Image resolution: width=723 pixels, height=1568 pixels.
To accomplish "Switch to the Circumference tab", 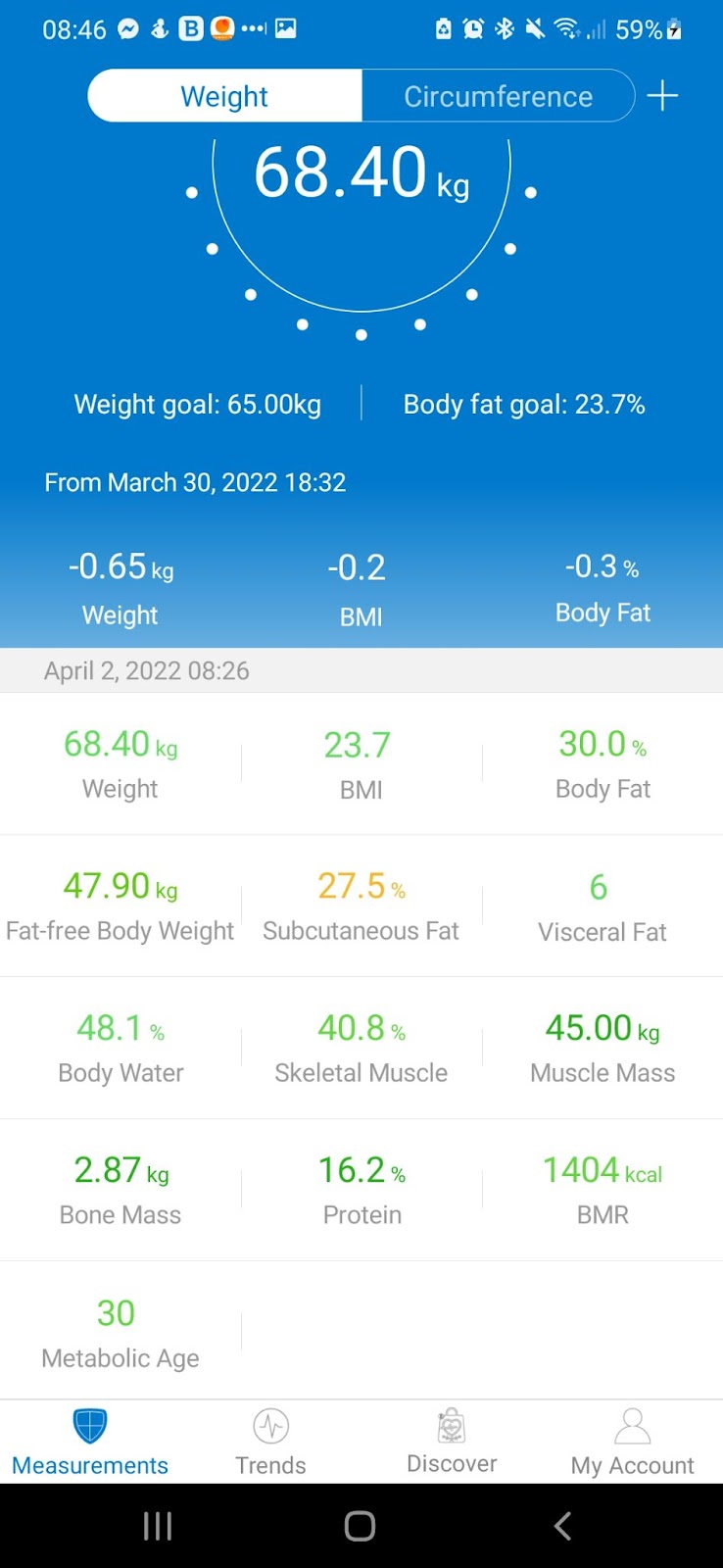I will coord(498,96).
